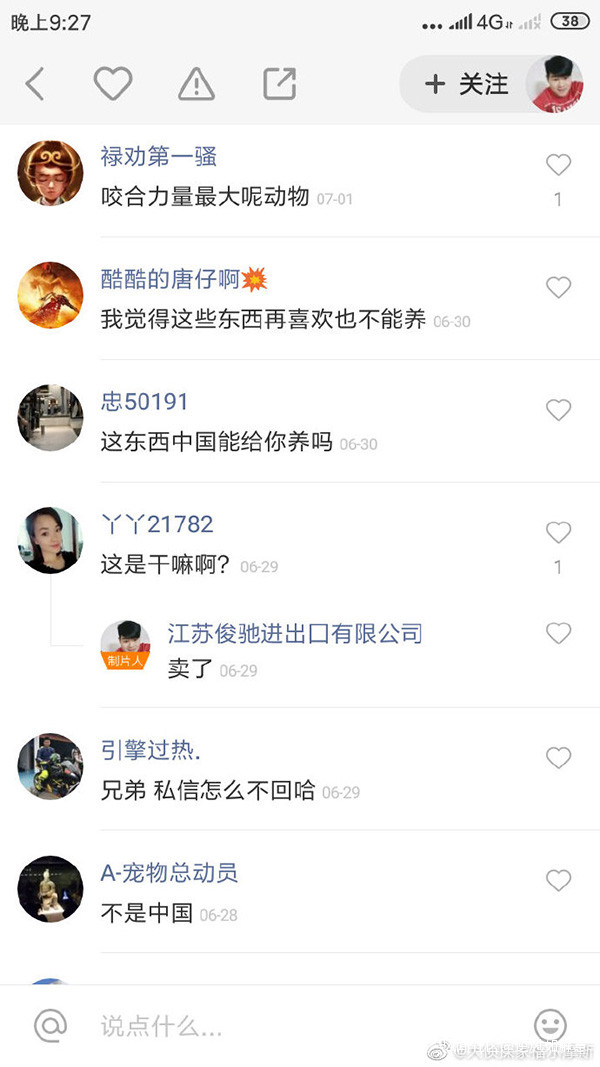The image size is (600, 1067).
Task: Like this video with the top heart icon
Action: [113, 85]
